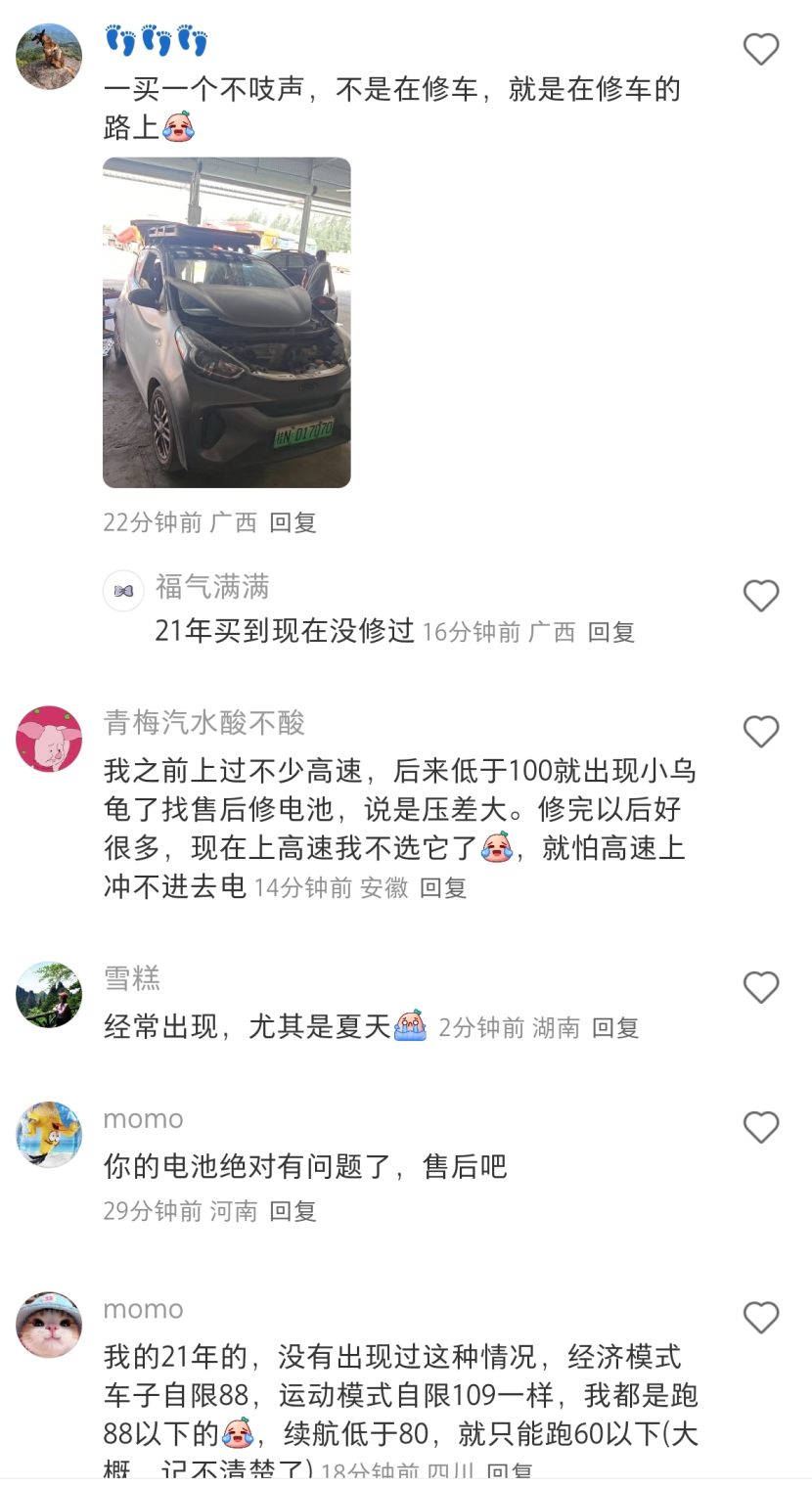Like momo's comment about 21年 car
The height and width of the screenshot is (1487, 812).
(x=760, y=1318)
